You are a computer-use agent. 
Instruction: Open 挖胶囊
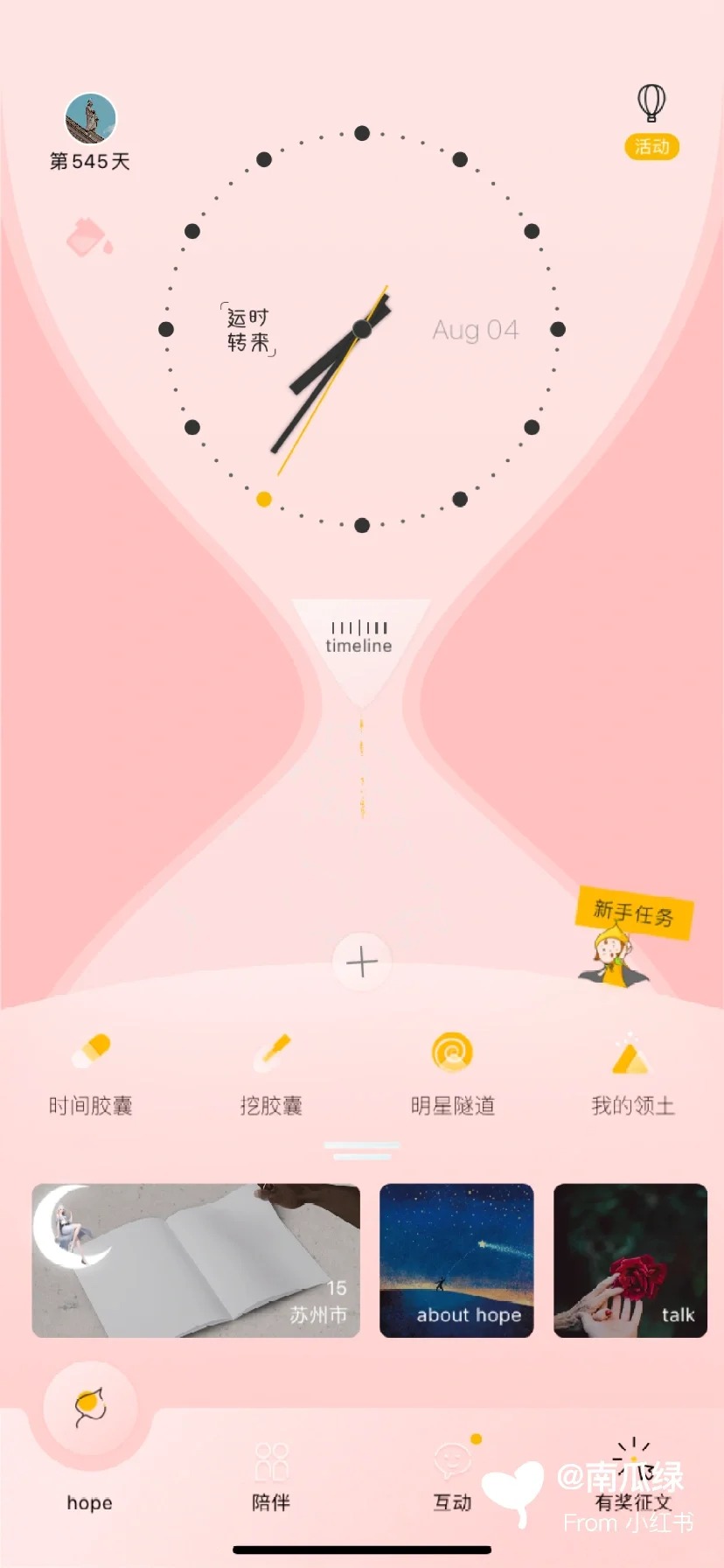(271, 1072)
